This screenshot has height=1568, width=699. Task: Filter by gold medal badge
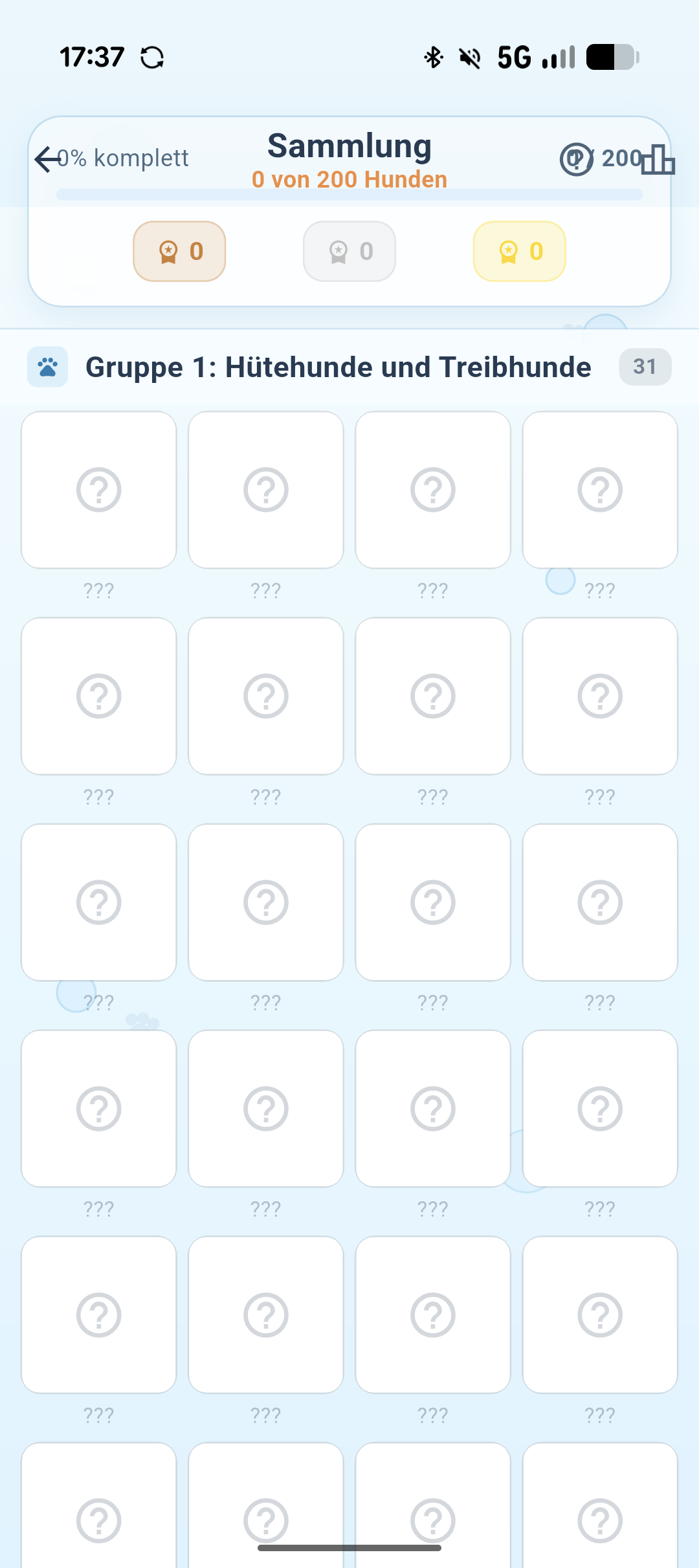click(x=519, y=251)
